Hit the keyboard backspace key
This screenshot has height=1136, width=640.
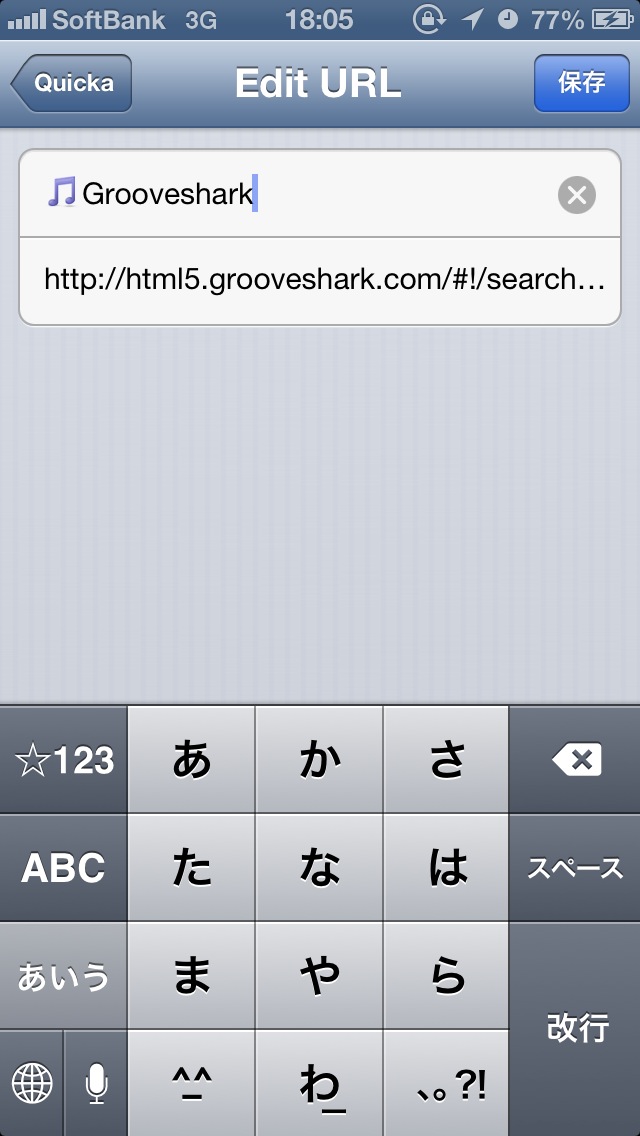coord(576,761)
